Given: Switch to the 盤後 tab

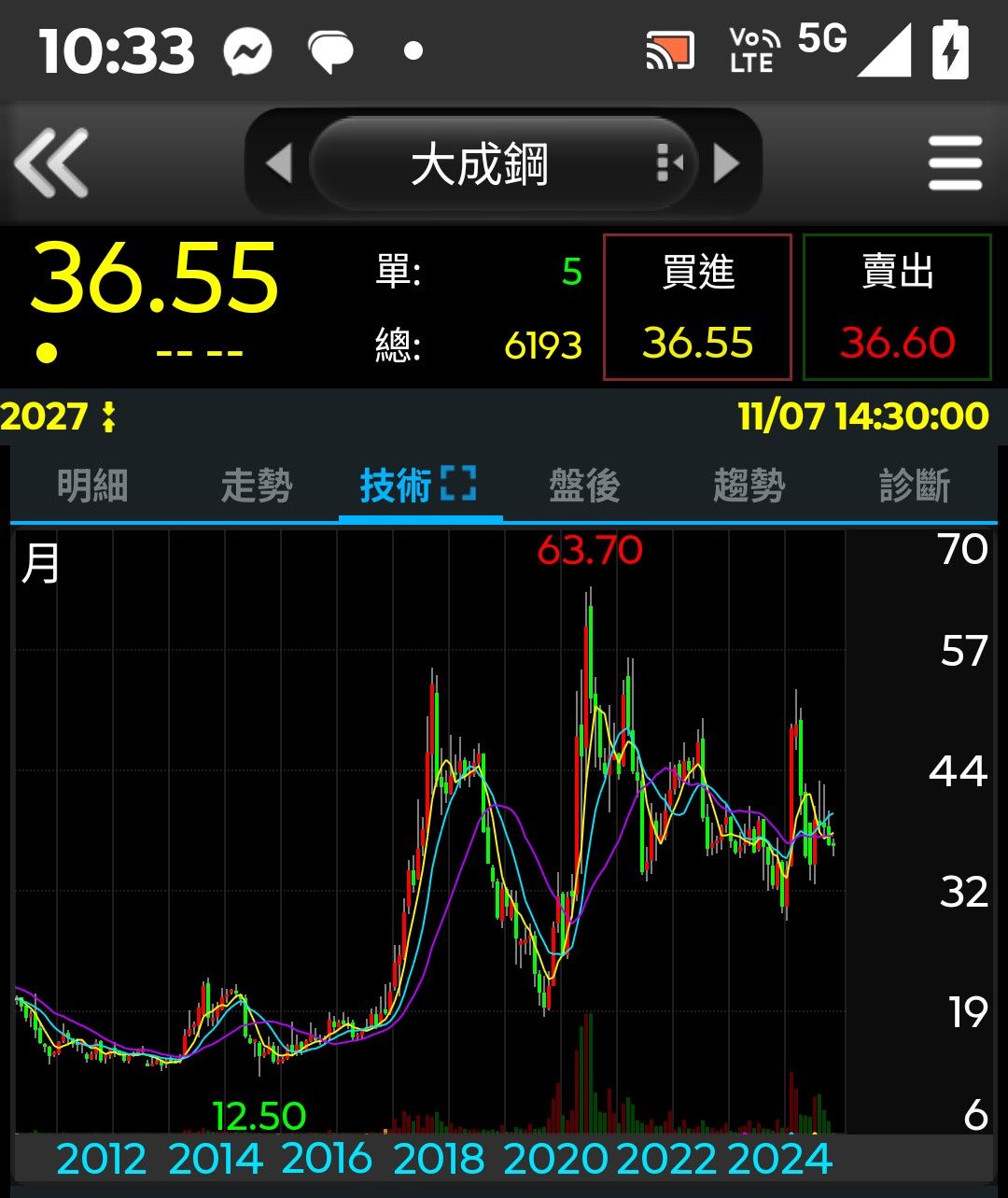Looking at the screenshot, I should pyautogui.click(x=584, y=486).
